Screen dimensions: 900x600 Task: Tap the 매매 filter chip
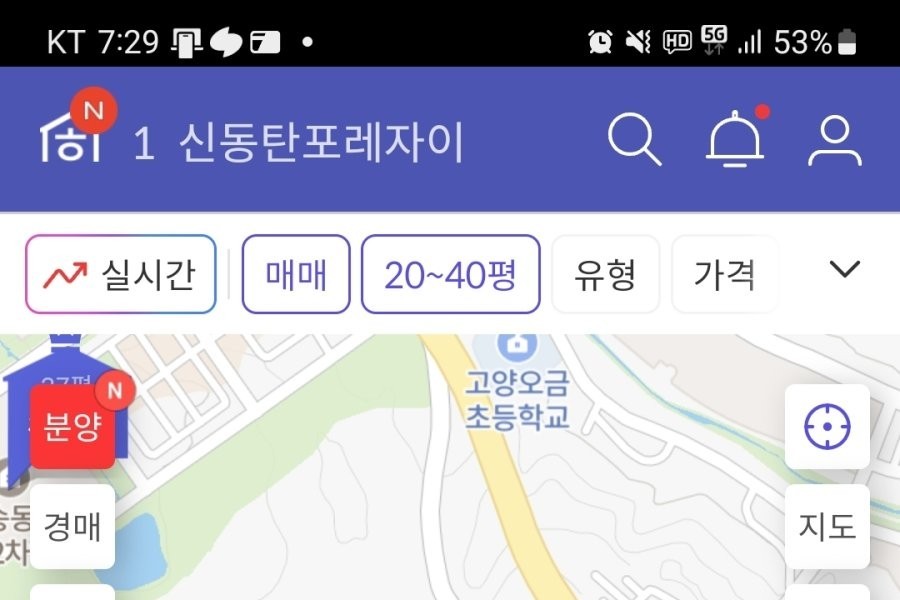(296, 274)
